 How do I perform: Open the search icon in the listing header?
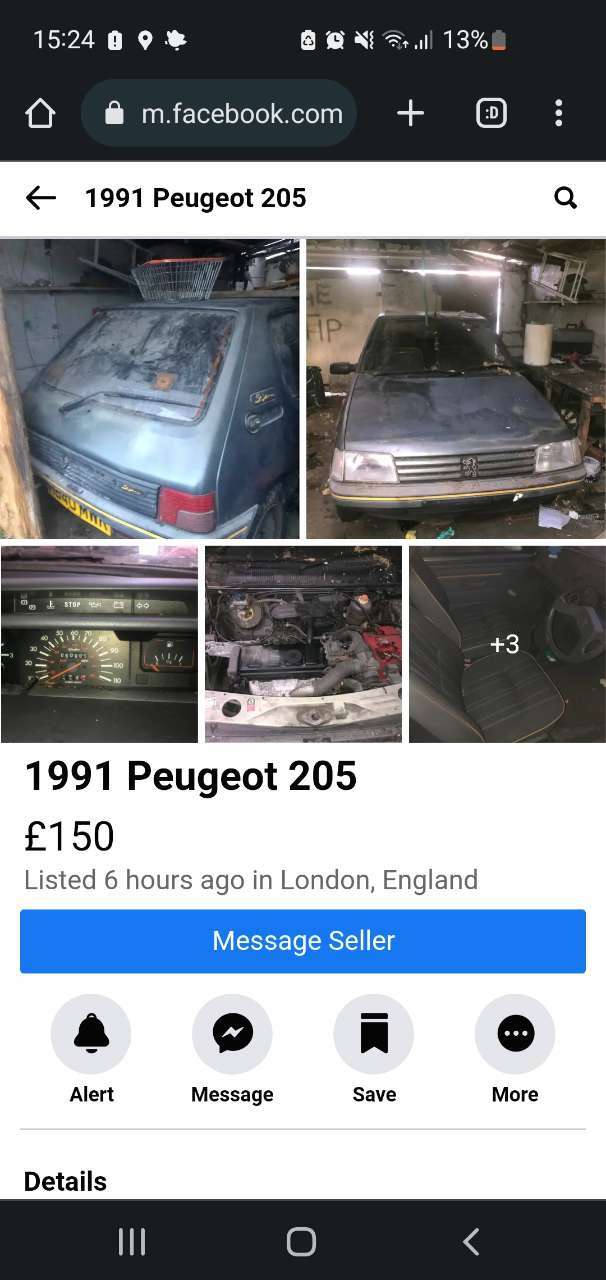pos(566,198)
